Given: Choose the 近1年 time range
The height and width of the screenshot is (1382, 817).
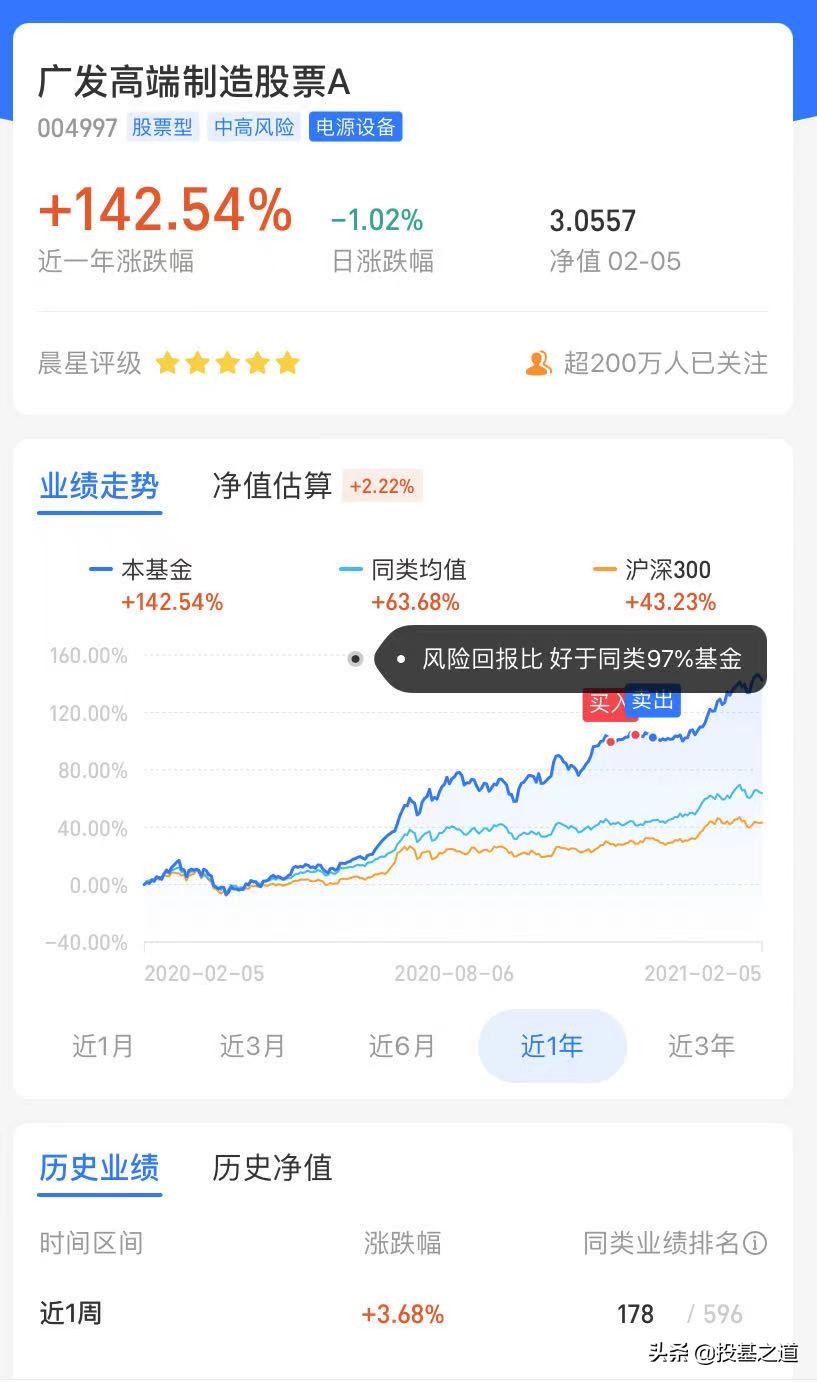Looking at the screenshot, I should (552, 1046).
